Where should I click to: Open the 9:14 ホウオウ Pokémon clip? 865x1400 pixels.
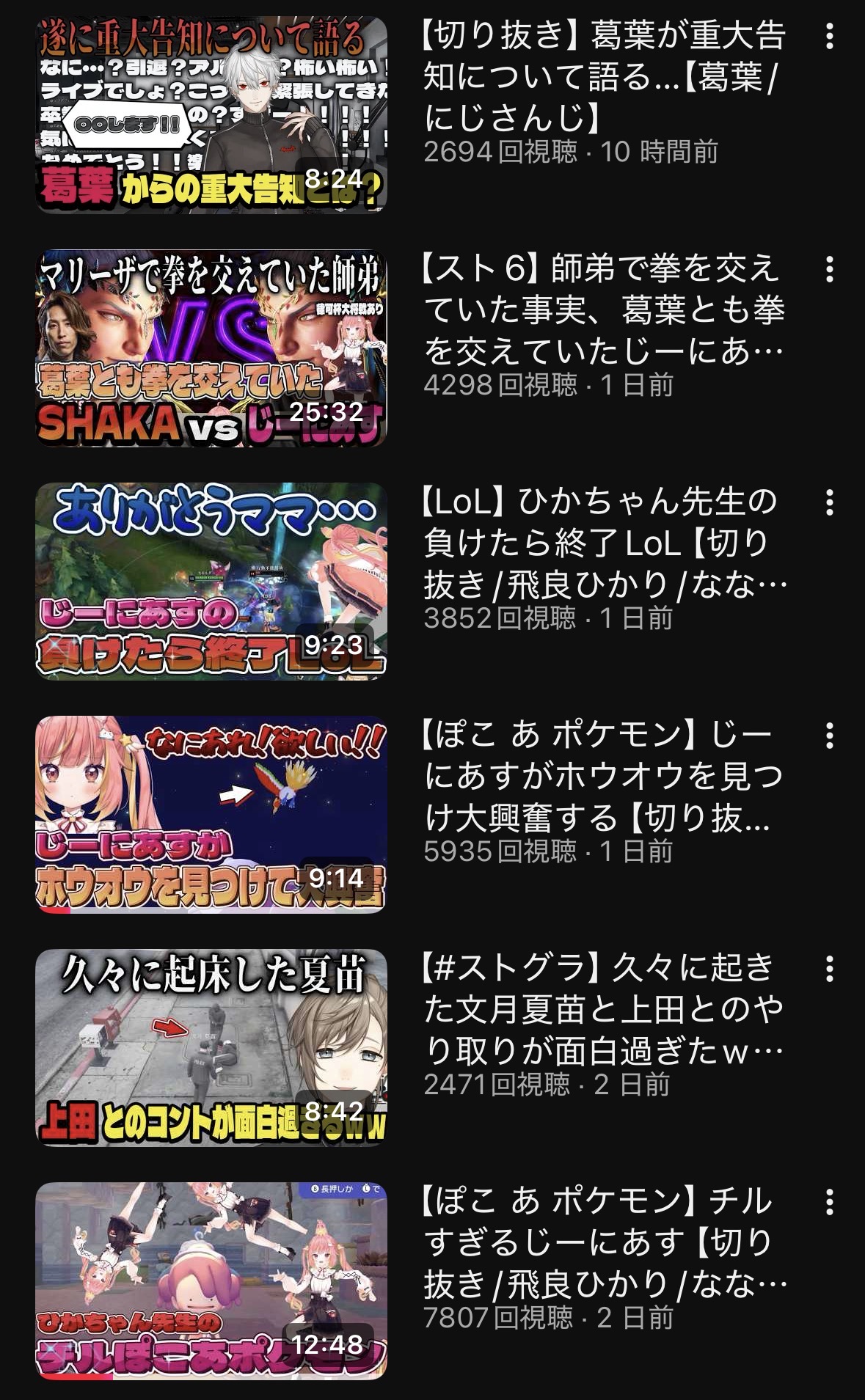click(x=211, y=814)
